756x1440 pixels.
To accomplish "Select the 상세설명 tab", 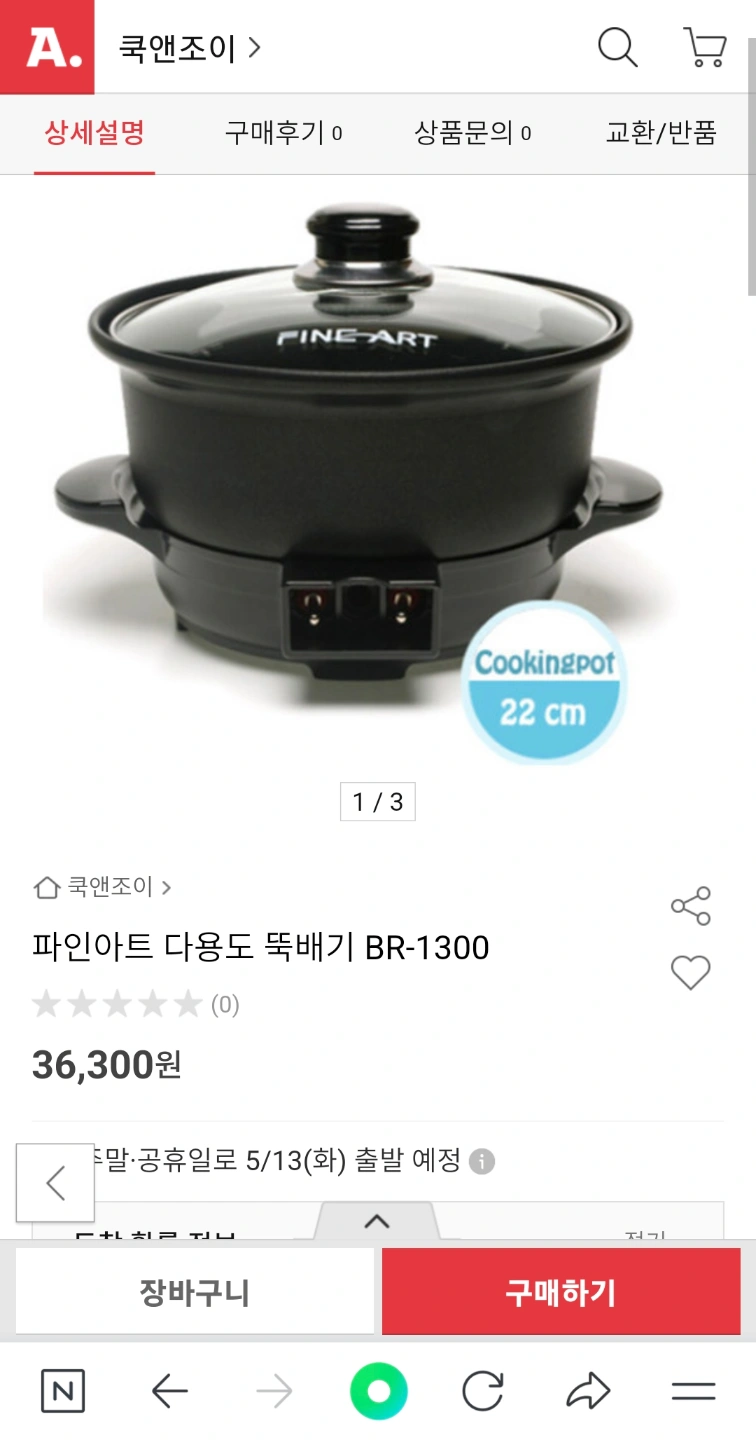I will click(x=94, y=133).
